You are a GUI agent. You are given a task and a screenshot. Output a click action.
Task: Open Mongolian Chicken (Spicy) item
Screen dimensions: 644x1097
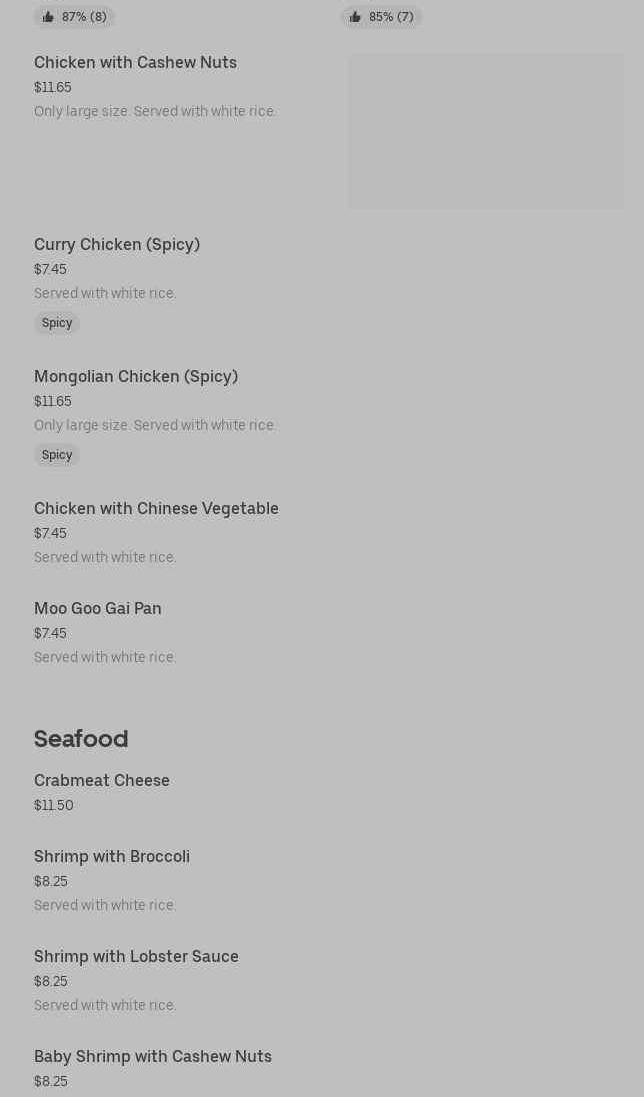(x=135, y=377)
